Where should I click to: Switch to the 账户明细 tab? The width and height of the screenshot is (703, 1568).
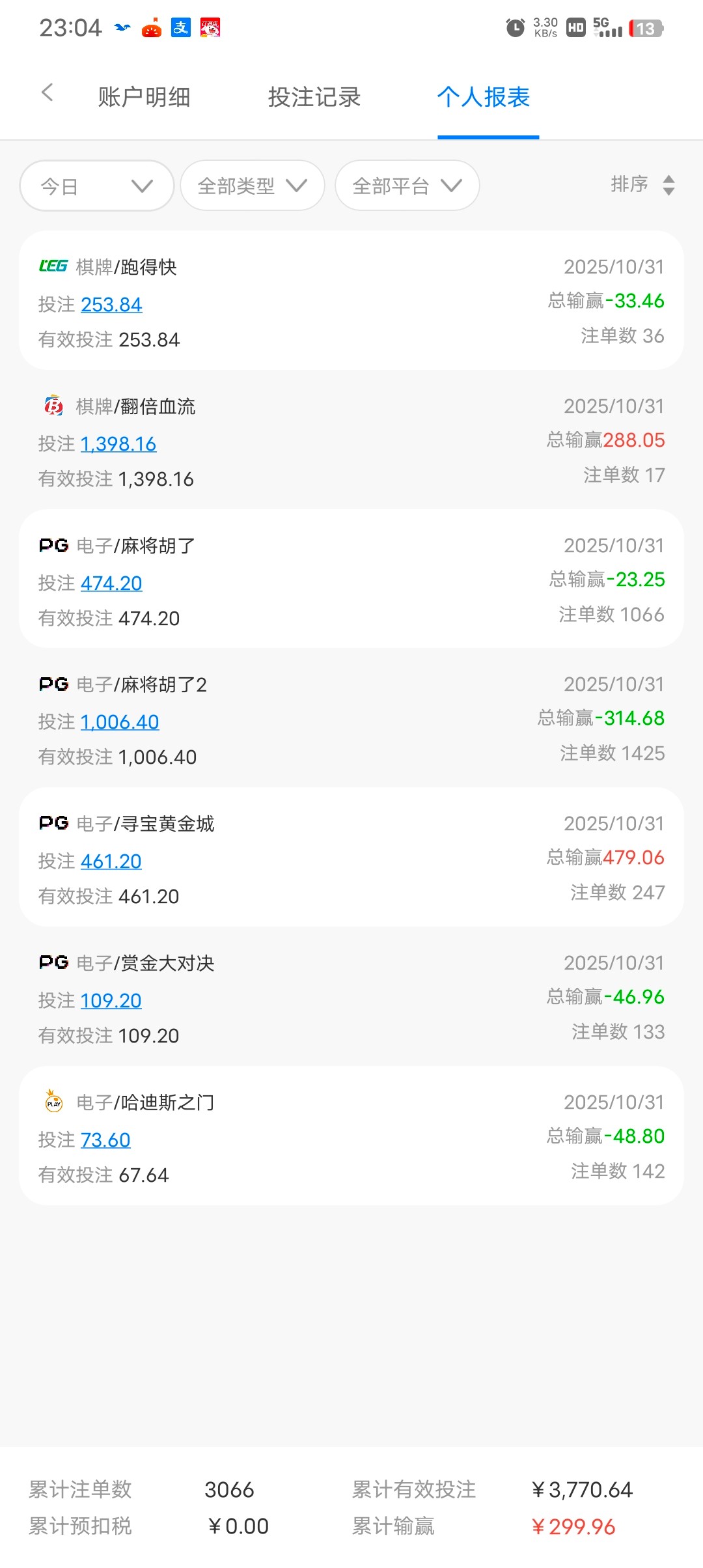click(x=144, y=97)
